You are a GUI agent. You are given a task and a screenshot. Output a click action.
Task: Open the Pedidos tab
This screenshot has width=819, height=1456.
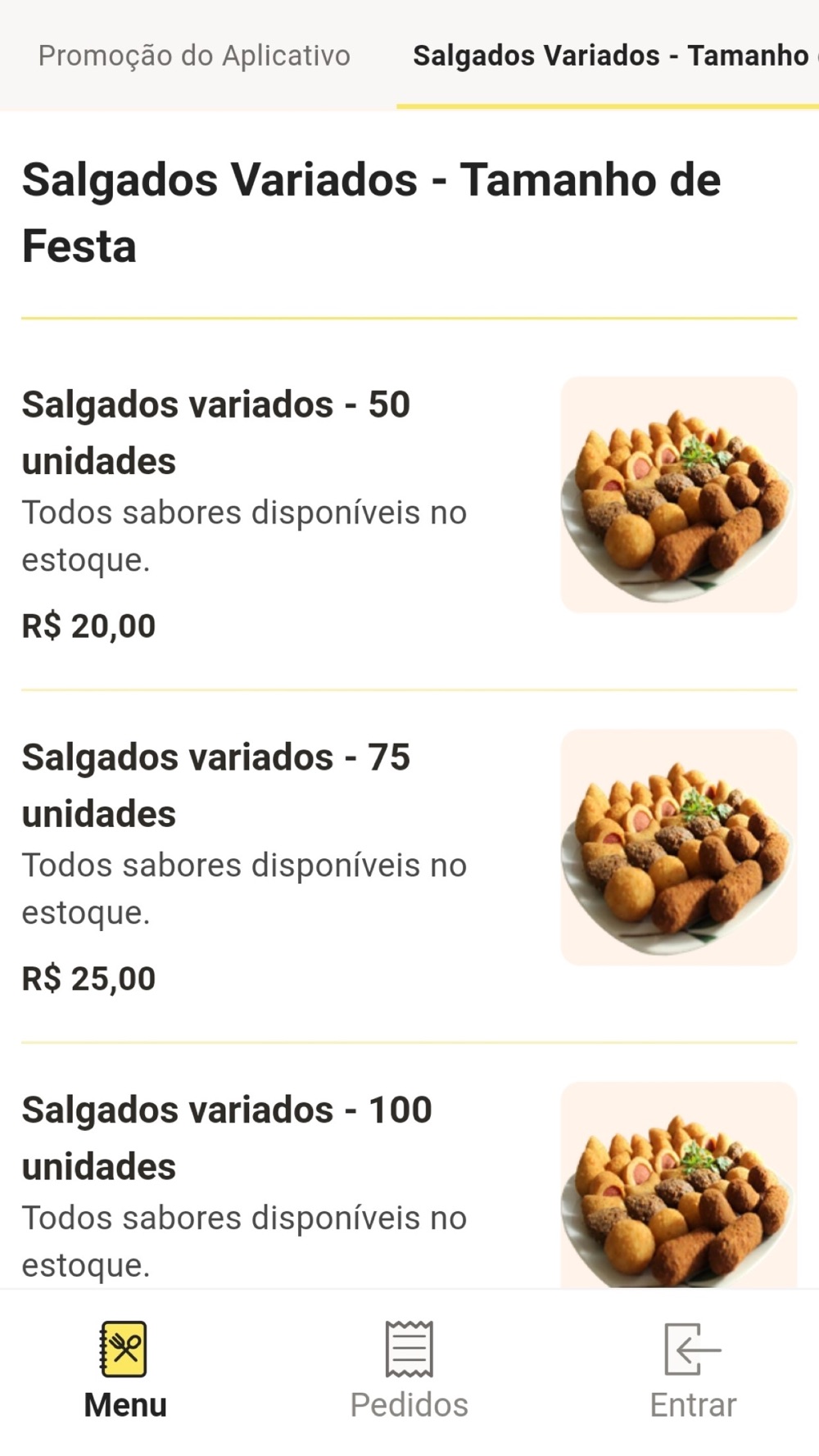coord(409,1372)
